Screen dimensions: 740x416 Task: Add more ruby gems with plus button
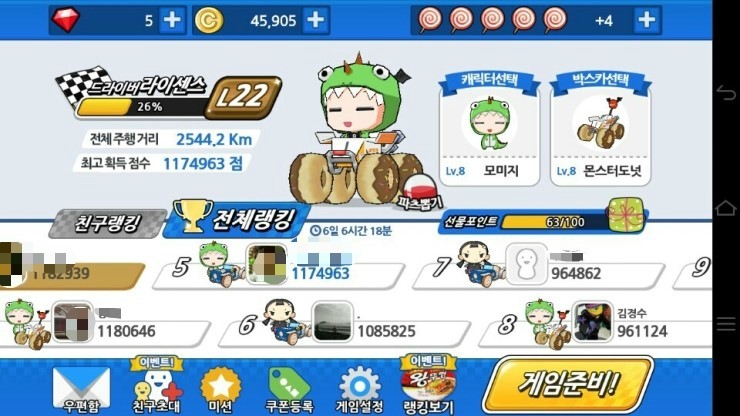pos(172,20)
